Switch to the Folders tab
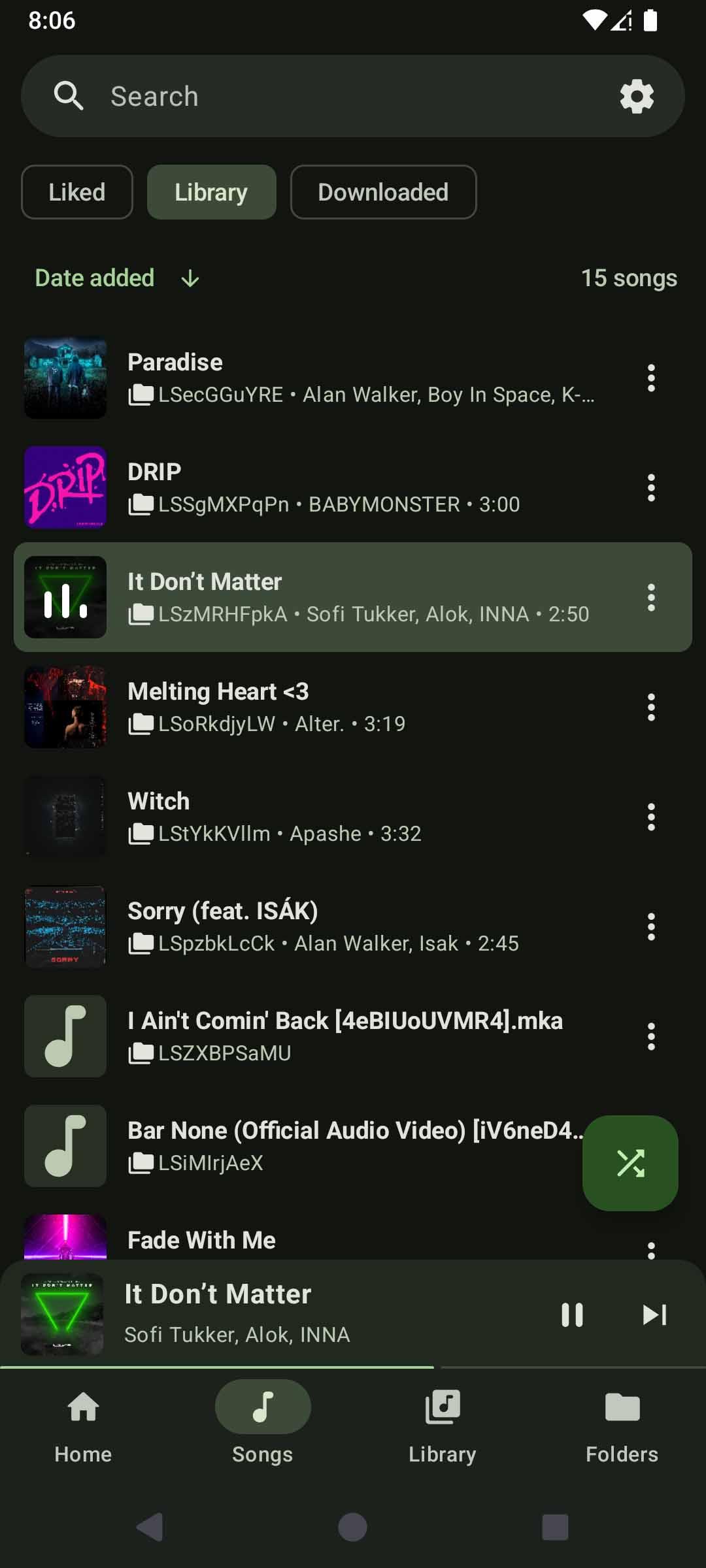Image resolution: width=706 pixels, height=1568 pixels. 622,1426
